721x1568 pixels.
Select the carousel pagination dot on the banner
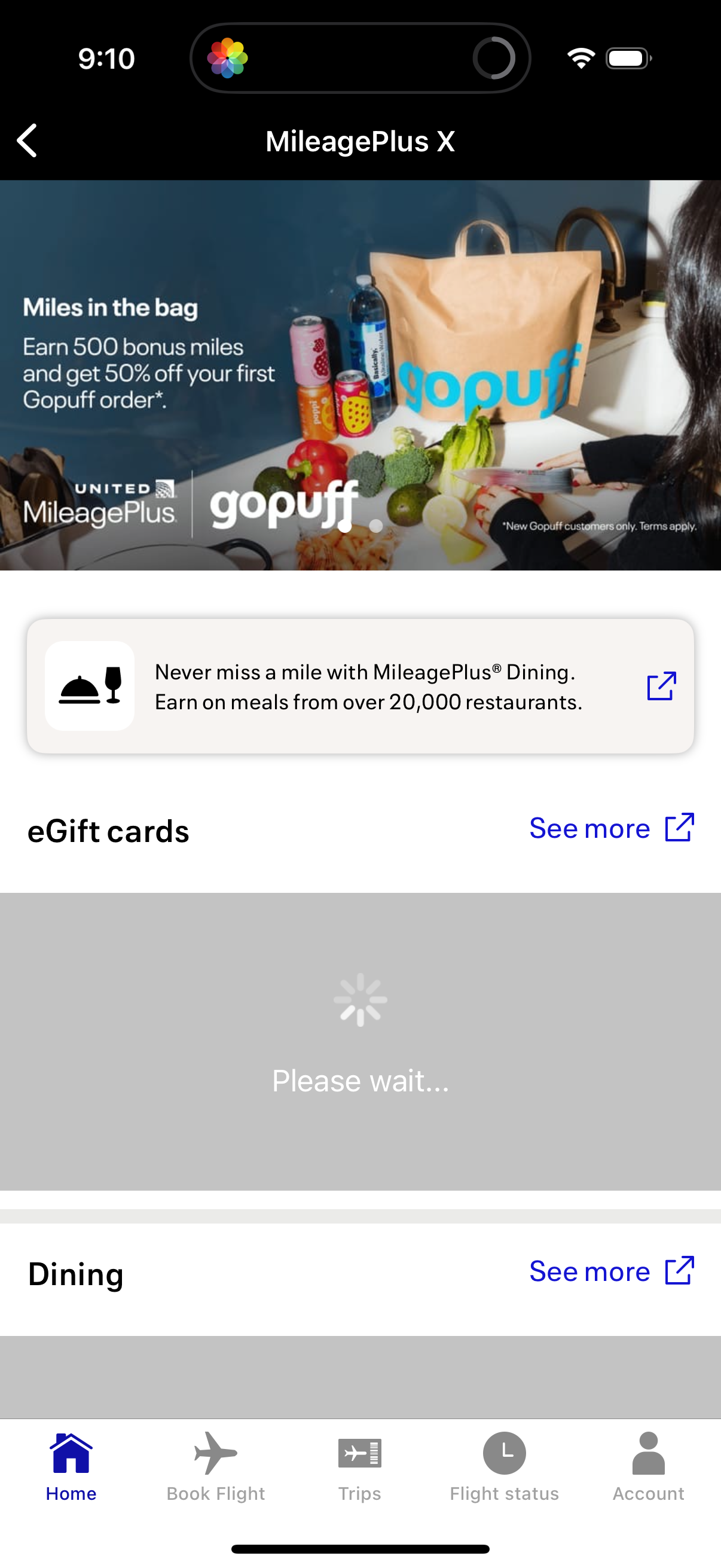pyautogui.click(x=375, y=526)
